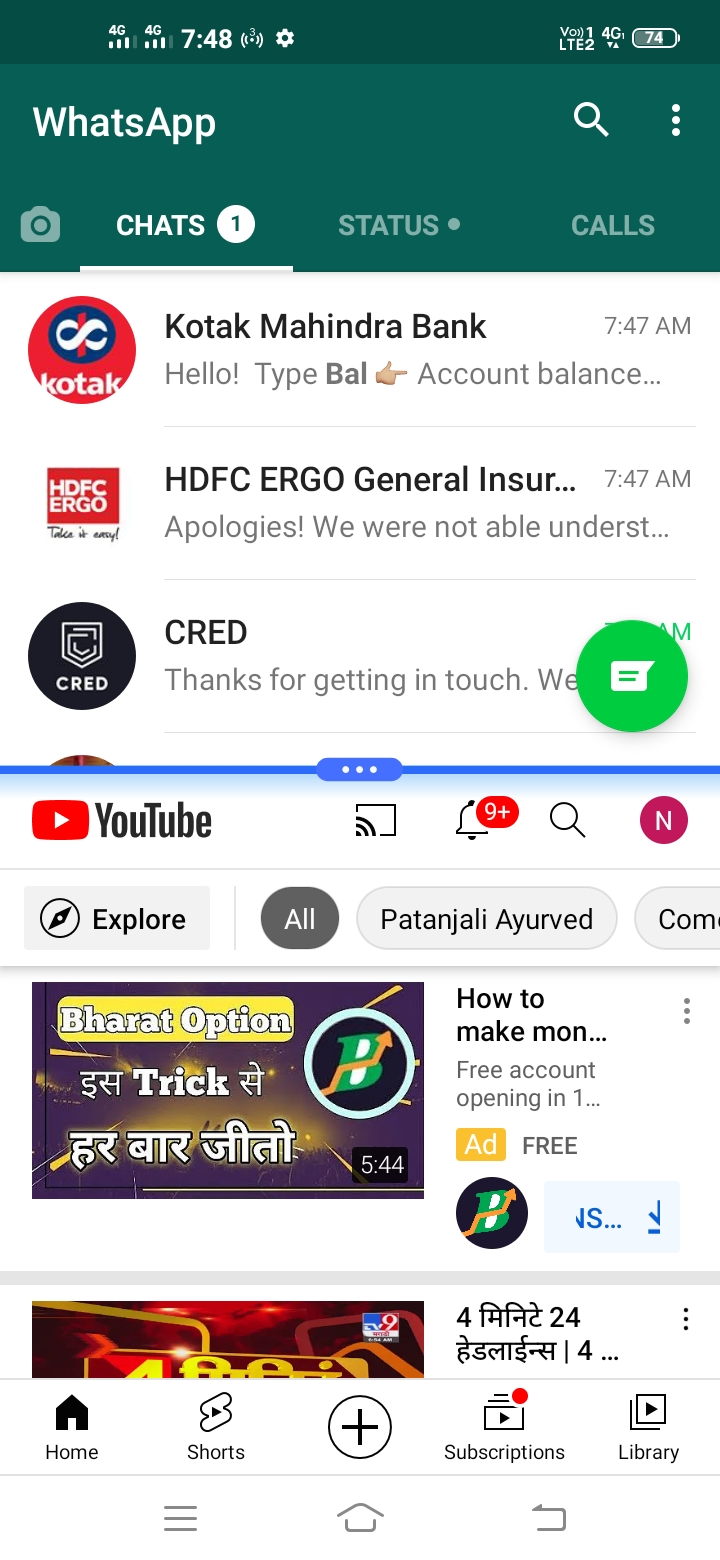Start a new WhatsApp chat
This screenshot has width=720, height=1560.
[632, 677]
